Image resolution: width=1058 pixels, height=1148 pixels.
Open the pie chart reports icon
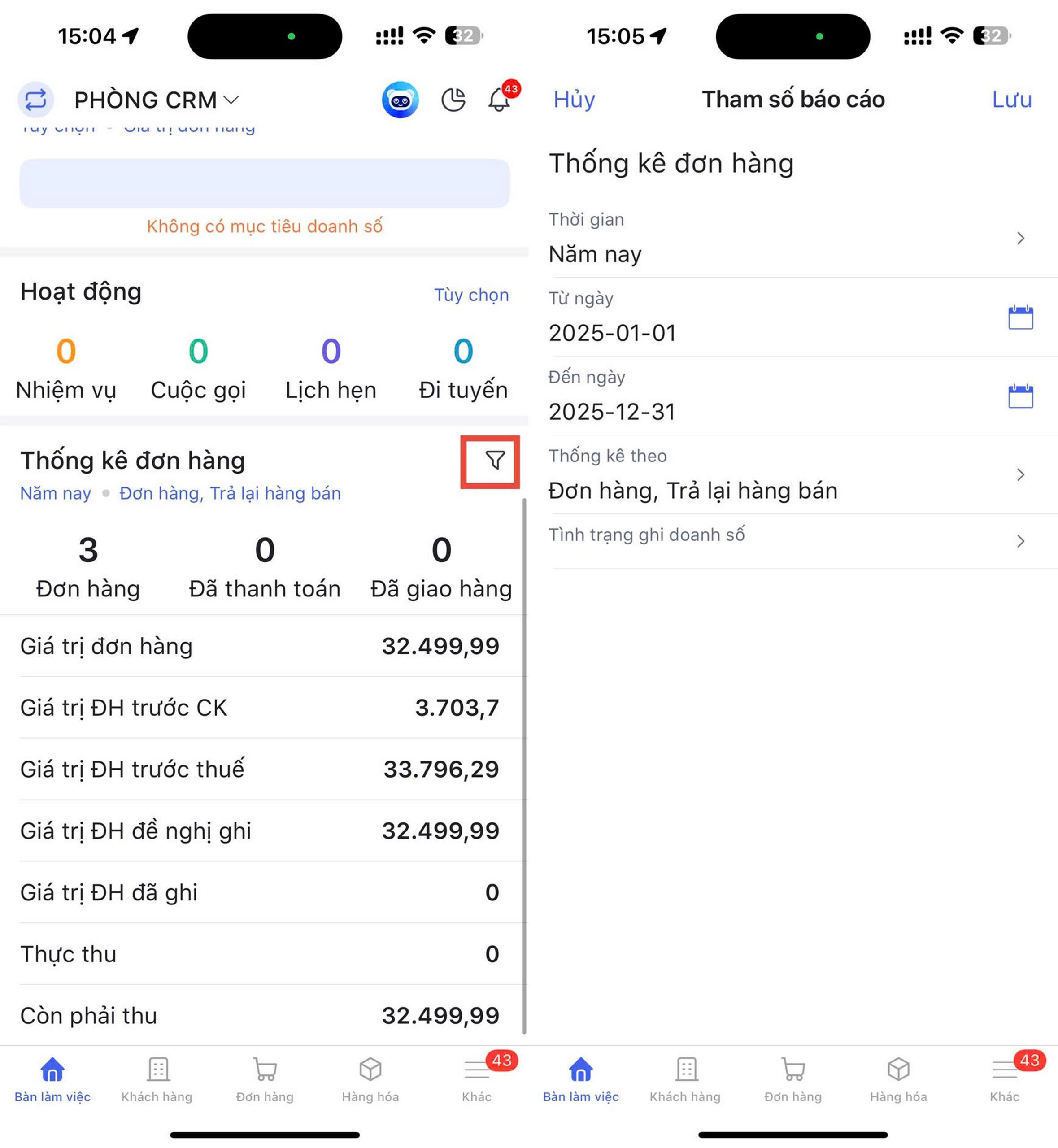[x=453, y=100]
